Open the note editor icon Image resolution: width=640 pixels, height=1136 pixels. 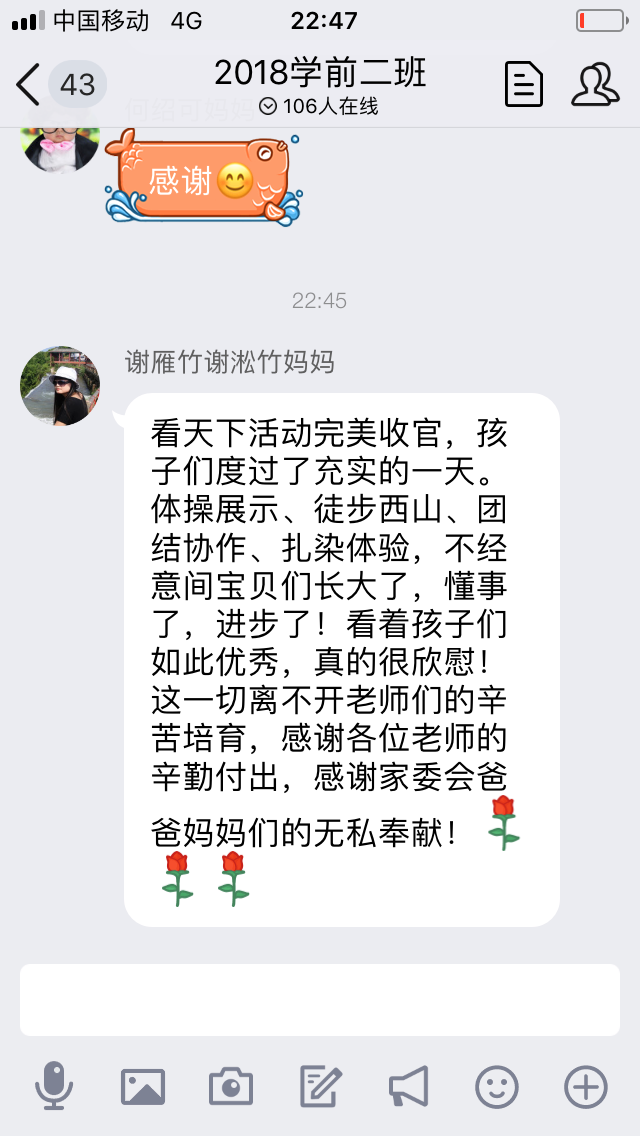pos(321,1086)
